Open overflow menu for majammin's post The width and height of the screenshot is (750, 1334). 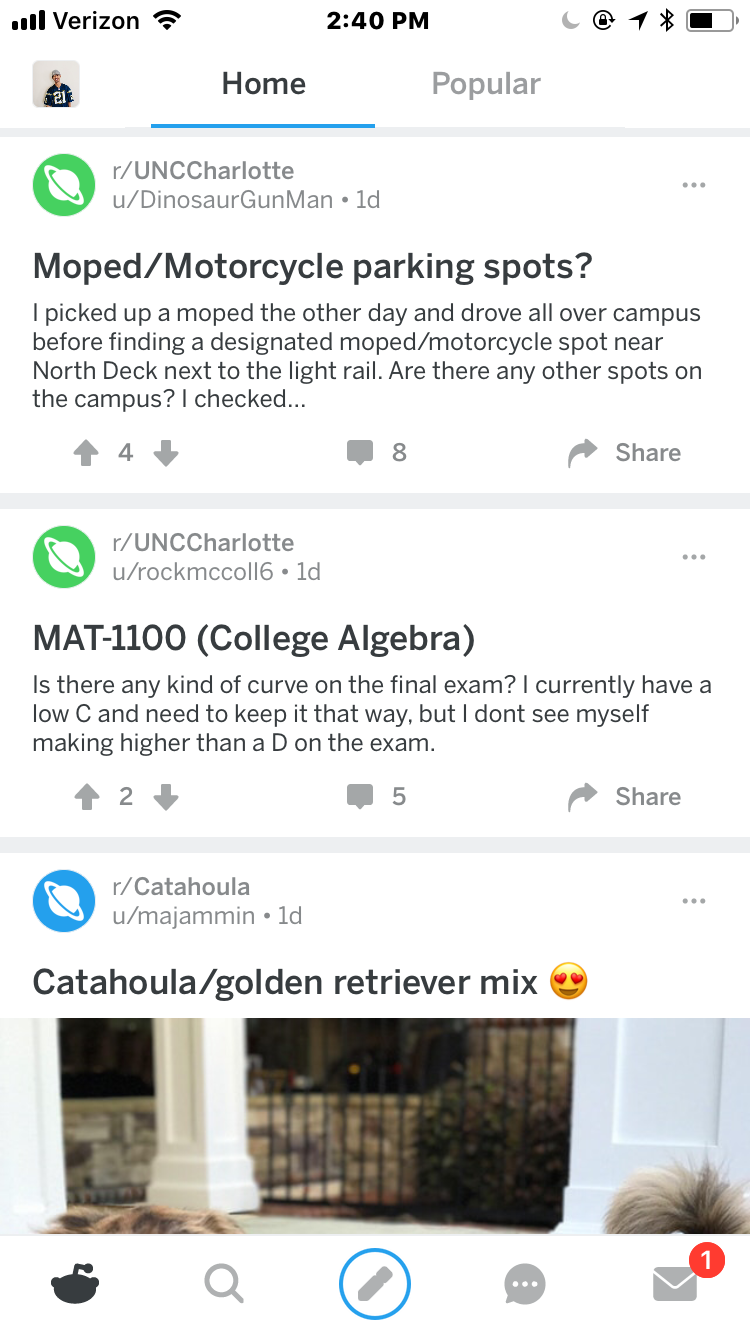(693, 901)
